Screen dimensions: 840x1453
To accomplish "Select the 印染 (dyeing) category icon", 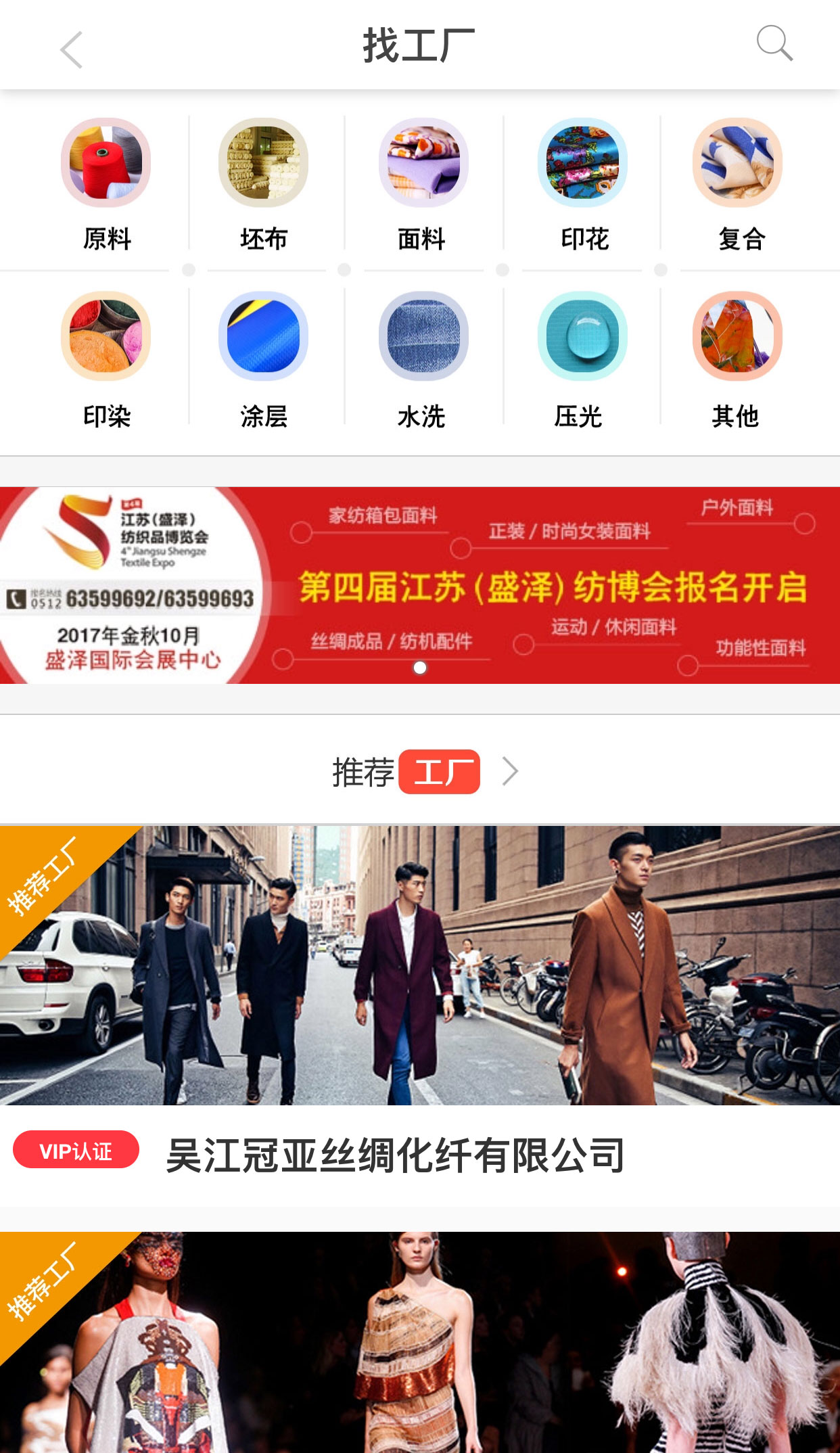I will point(105,336).
